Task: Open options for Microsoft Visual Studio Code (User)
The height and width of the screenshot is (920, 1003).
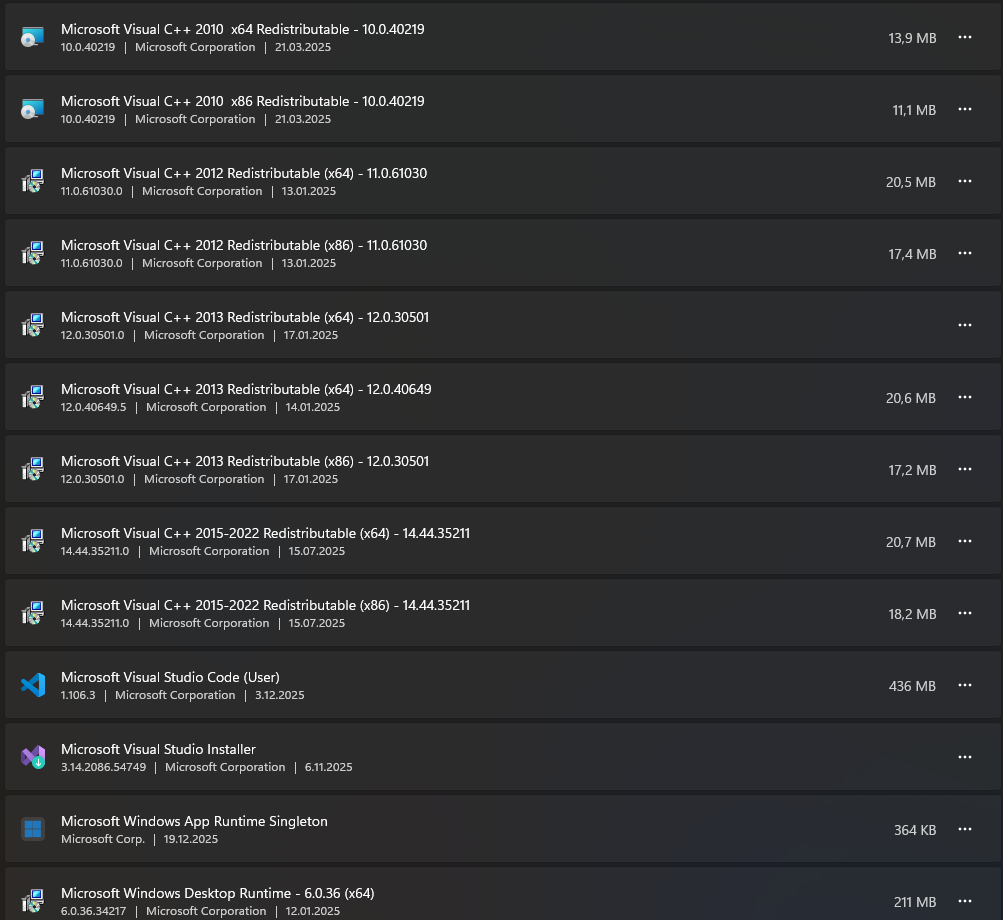Action: click(965, 685)
